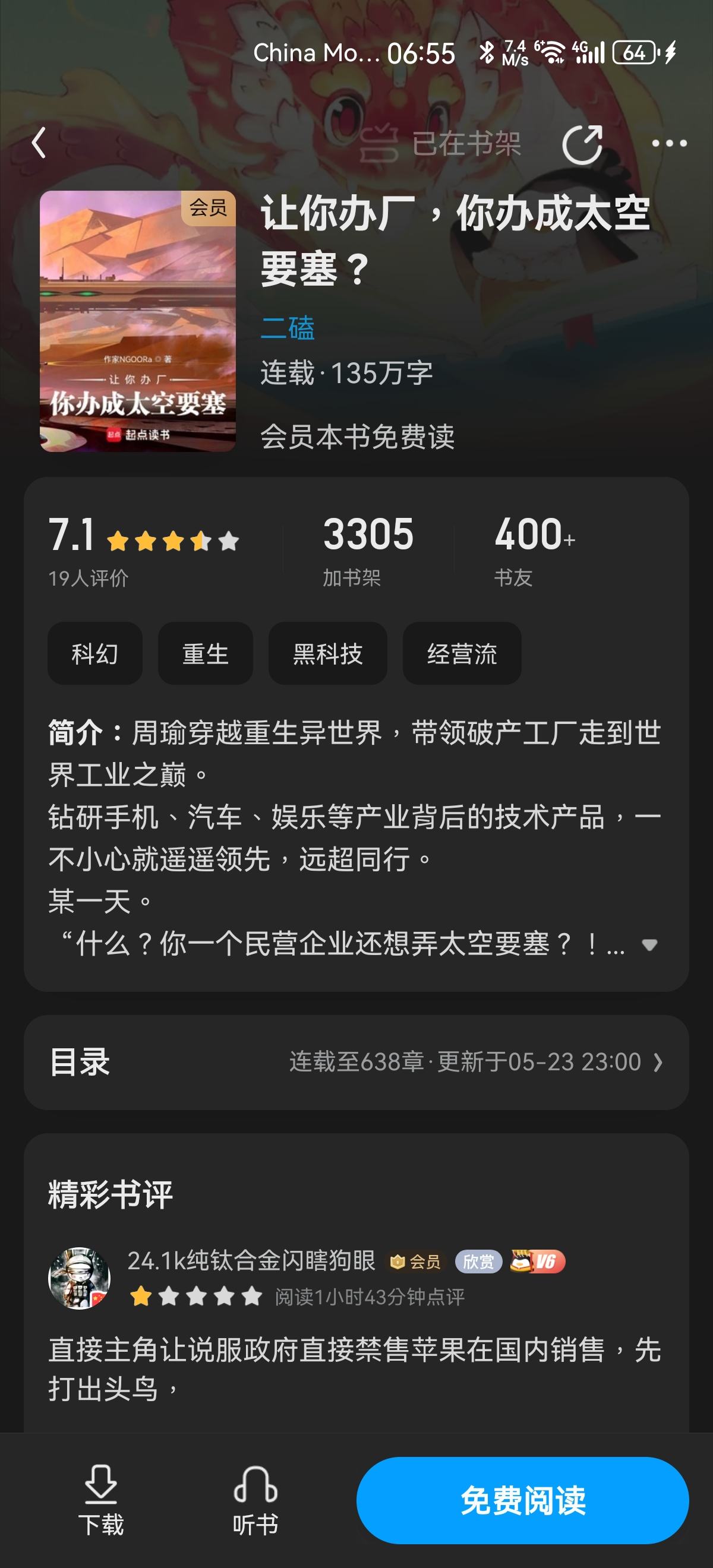
Task: Open the 目录 chapter list
Action: coord(356,1062)
